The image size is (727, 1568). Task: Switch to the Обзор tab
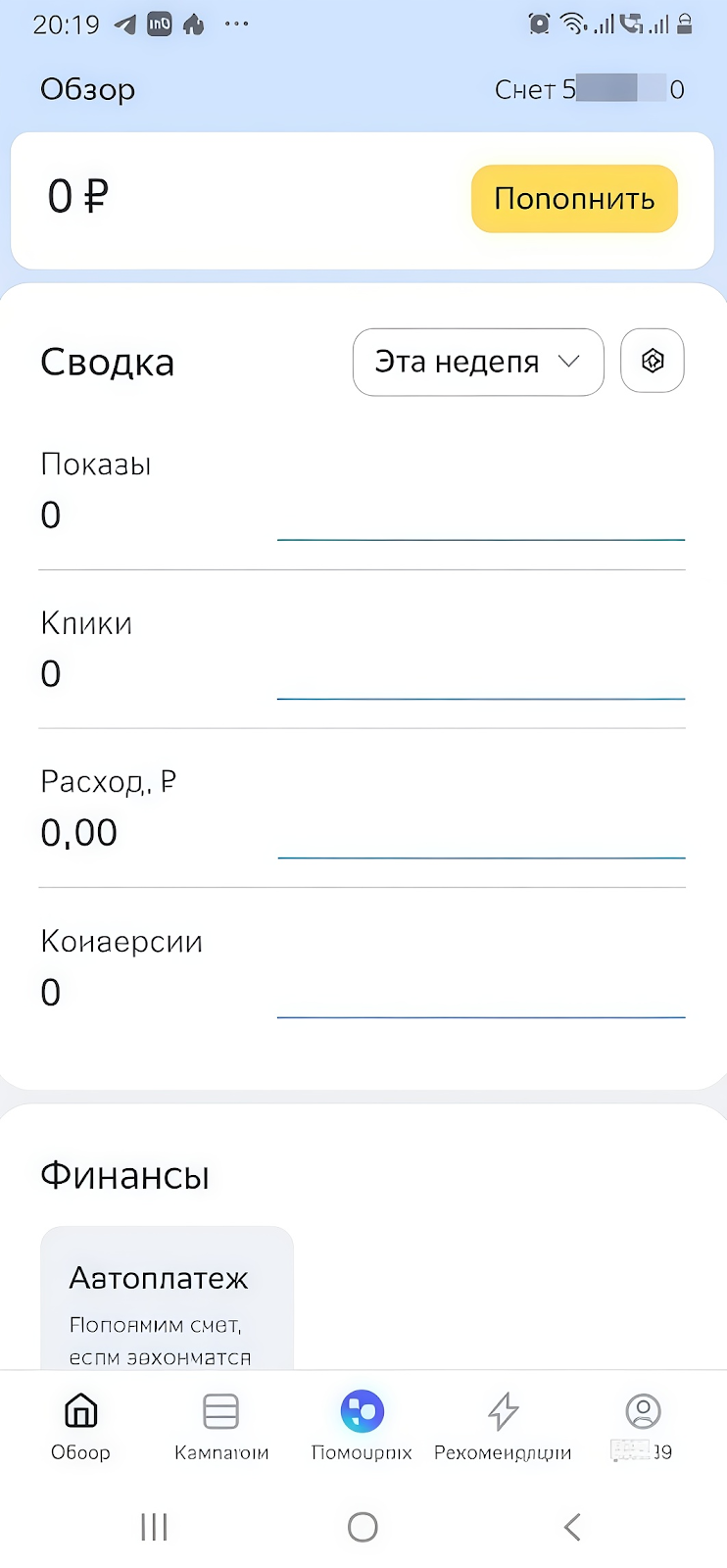80,1425
